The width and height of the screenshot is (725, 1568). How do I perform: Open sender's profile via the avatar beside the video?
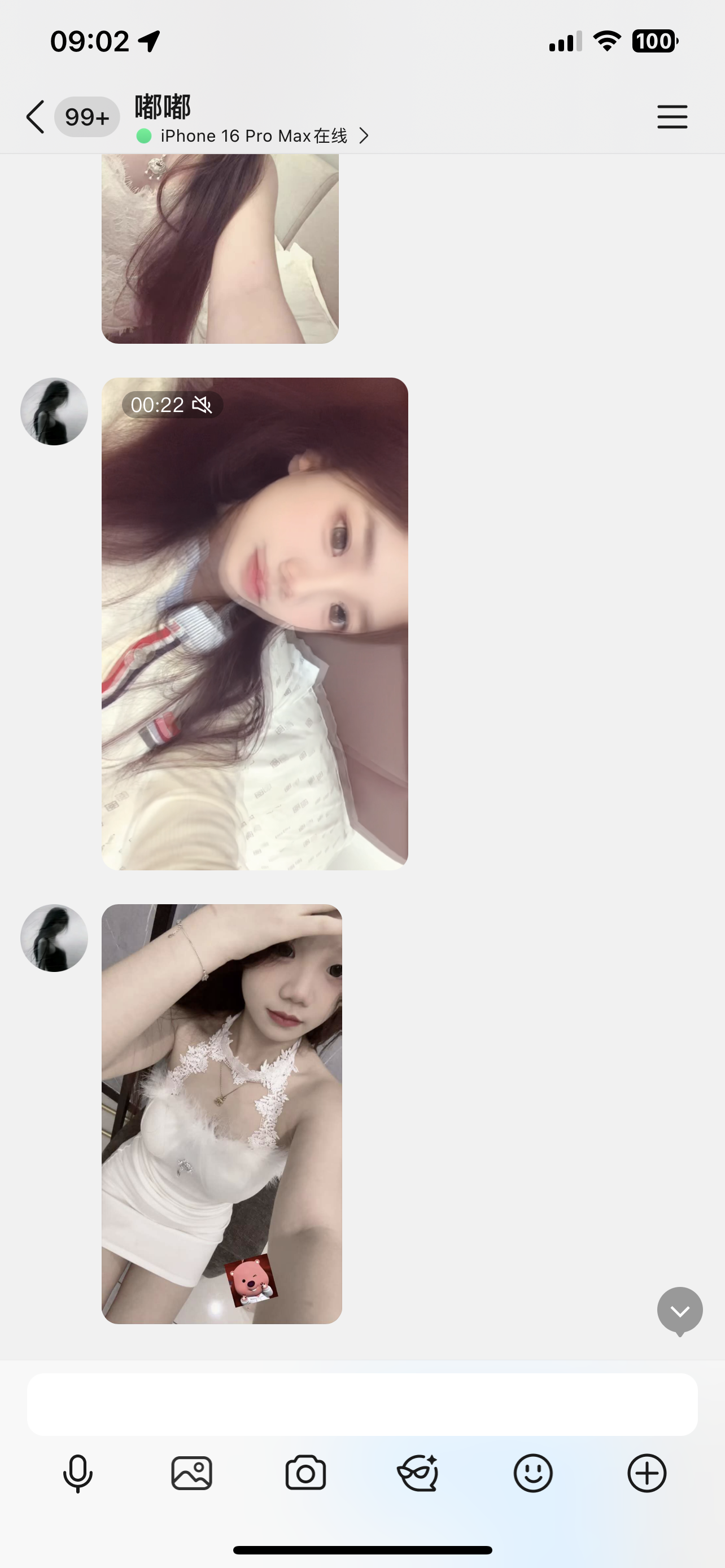54,411
